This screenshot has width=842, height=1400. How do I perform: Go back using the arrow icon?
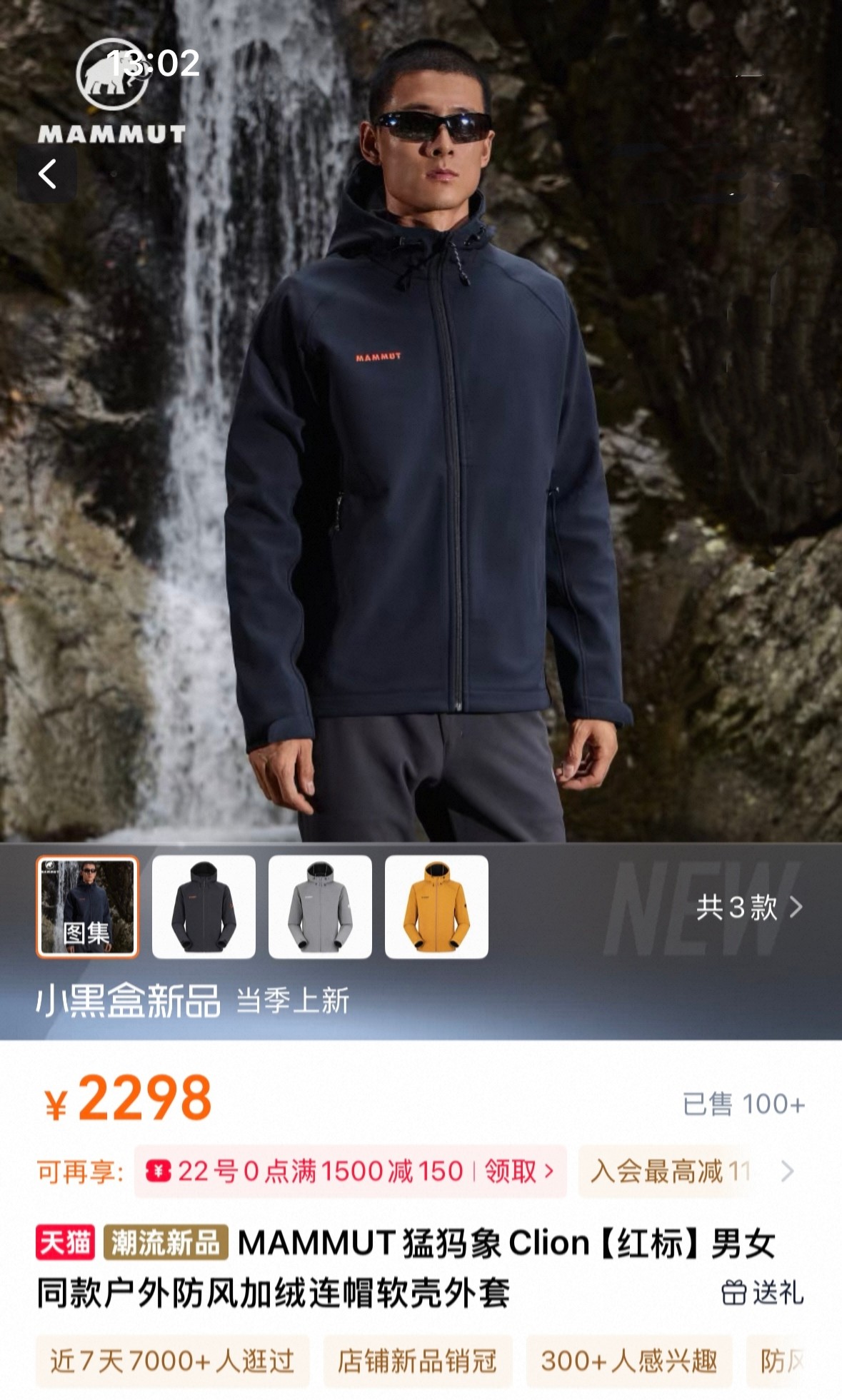47,174
